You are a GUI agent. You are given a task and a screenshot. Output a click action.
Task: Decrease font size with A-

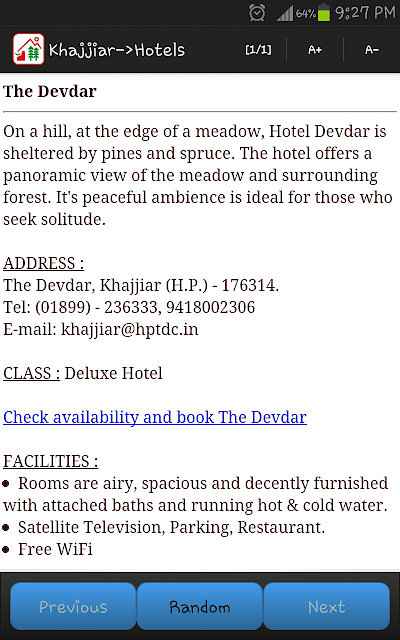pos(371,50)
